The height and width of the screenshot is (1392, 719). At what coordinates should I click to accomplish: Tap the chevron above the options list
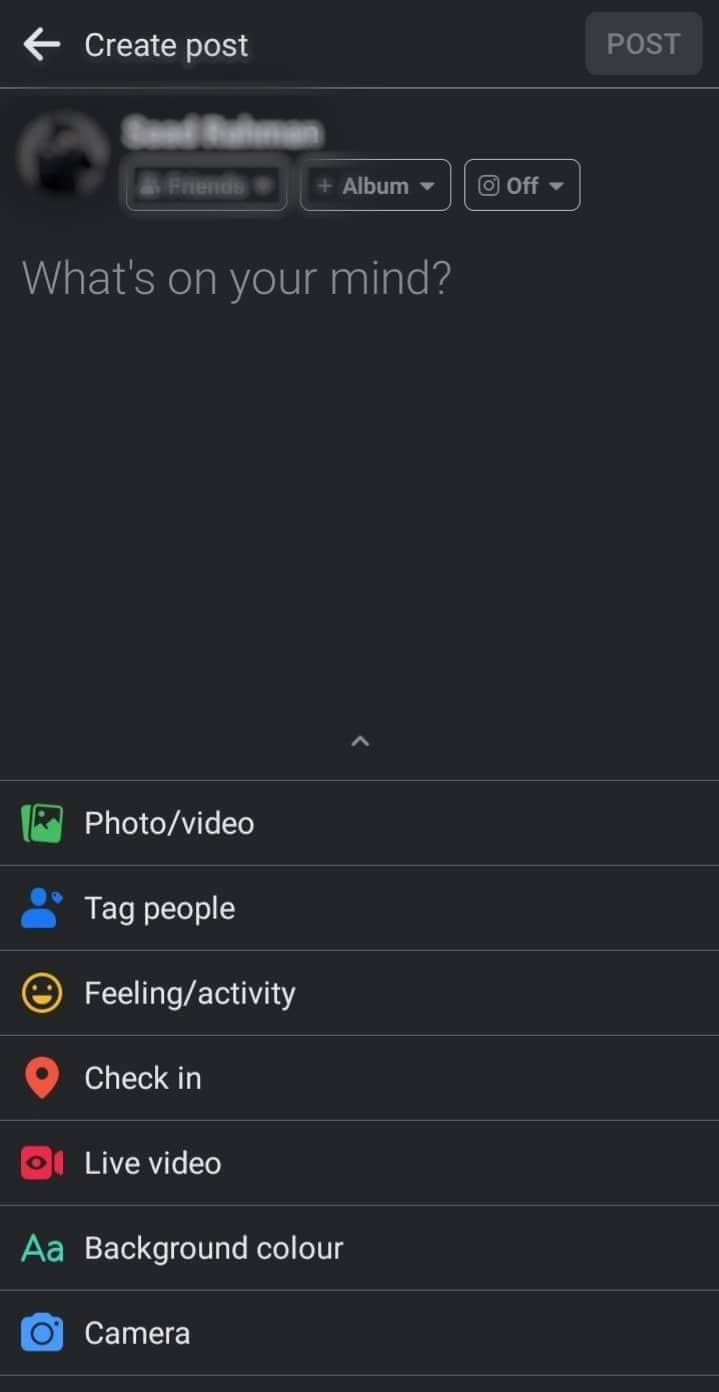pos(360,742)
